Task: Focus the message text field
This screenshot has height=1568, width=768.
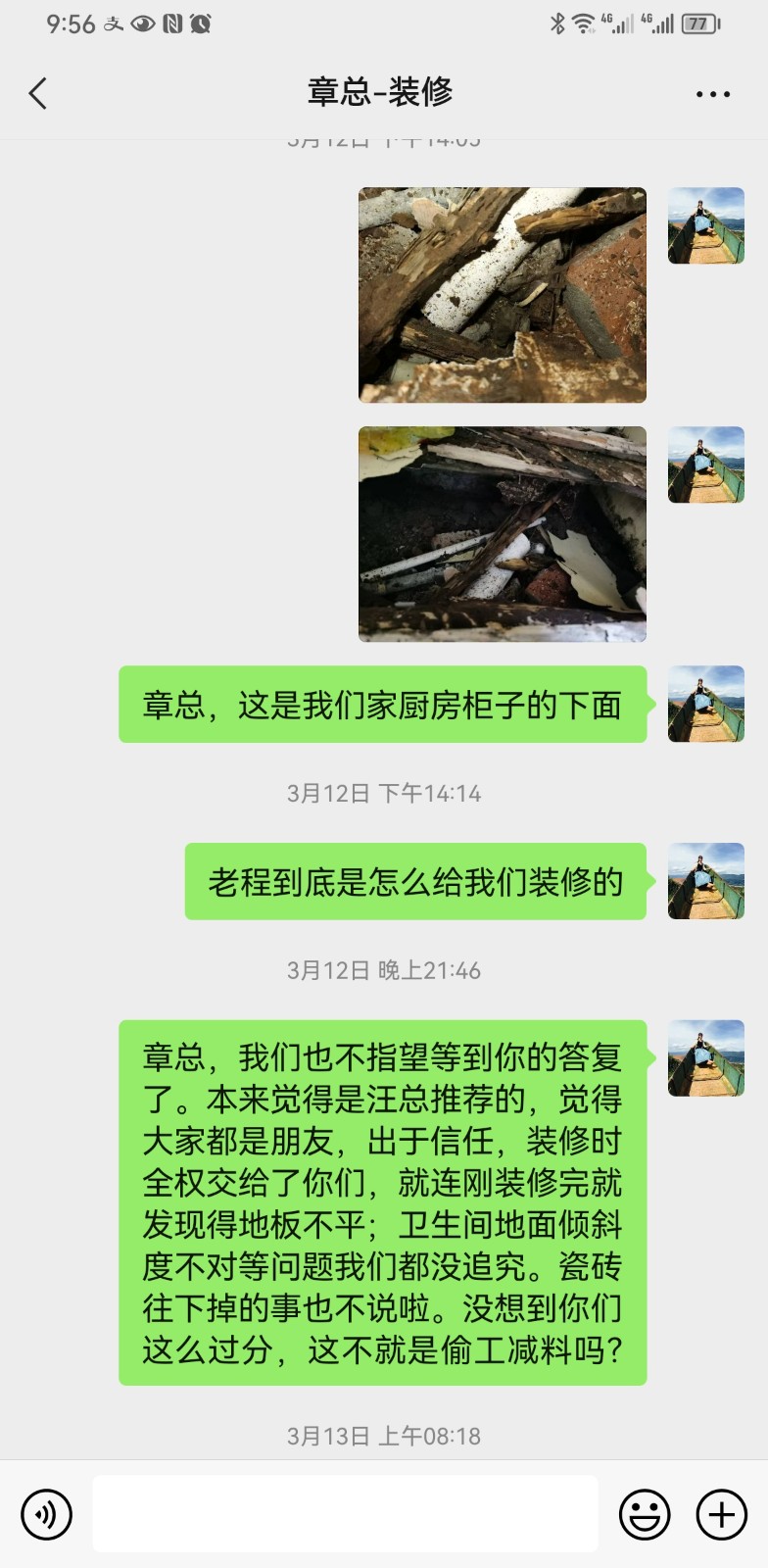Action: [x=345, y=1514]
